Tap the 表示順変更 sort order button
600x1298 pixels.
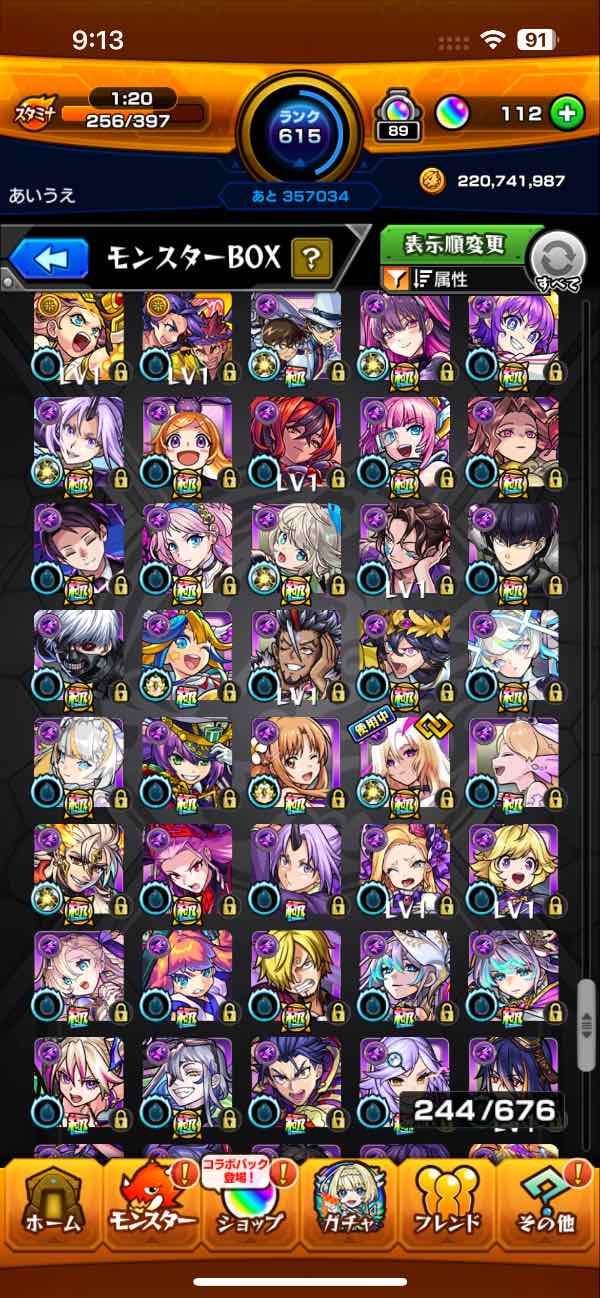click(x=455, y=244)
